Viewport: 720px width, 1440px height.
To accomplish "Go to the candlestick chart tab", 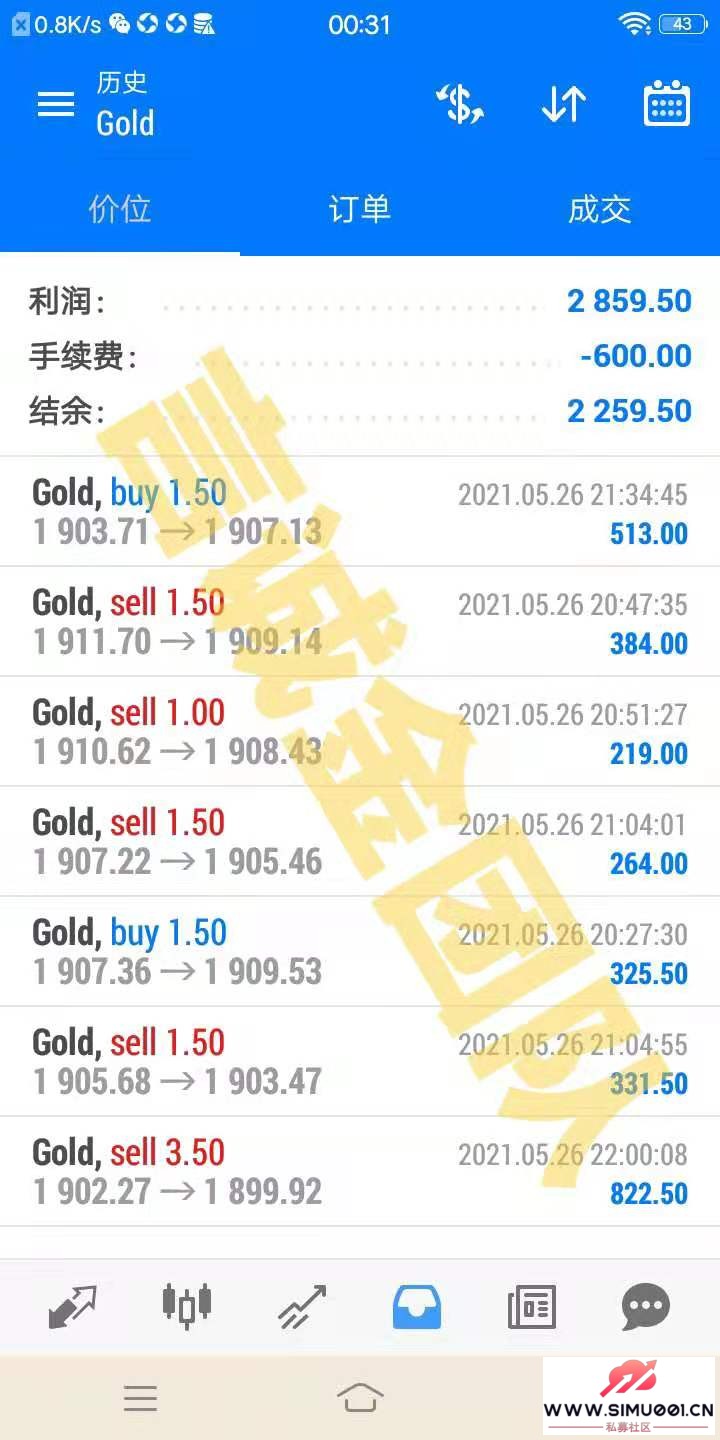I will coord(187,1306).
